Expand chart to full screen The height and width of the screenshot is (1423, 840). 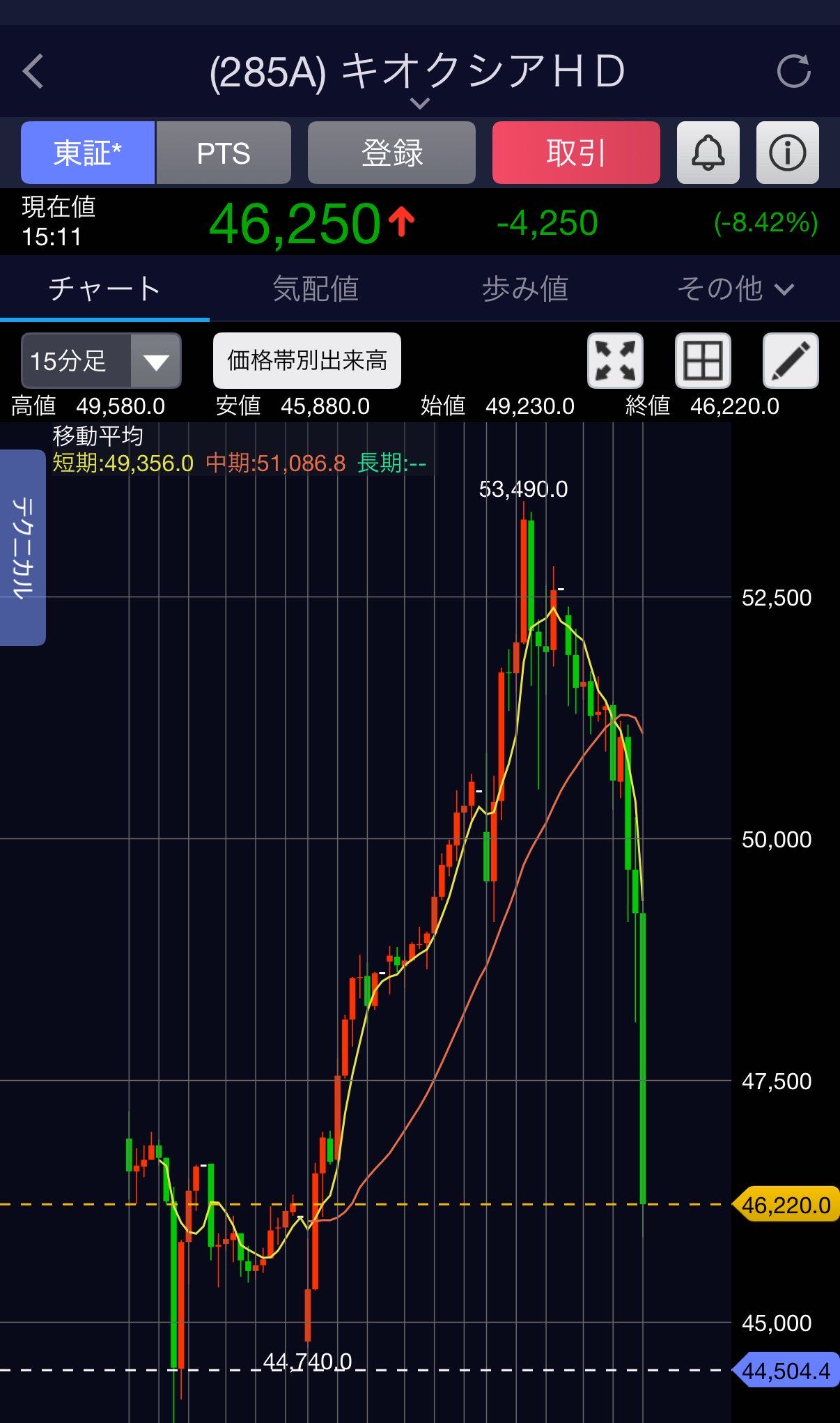(x=615, y=360)
